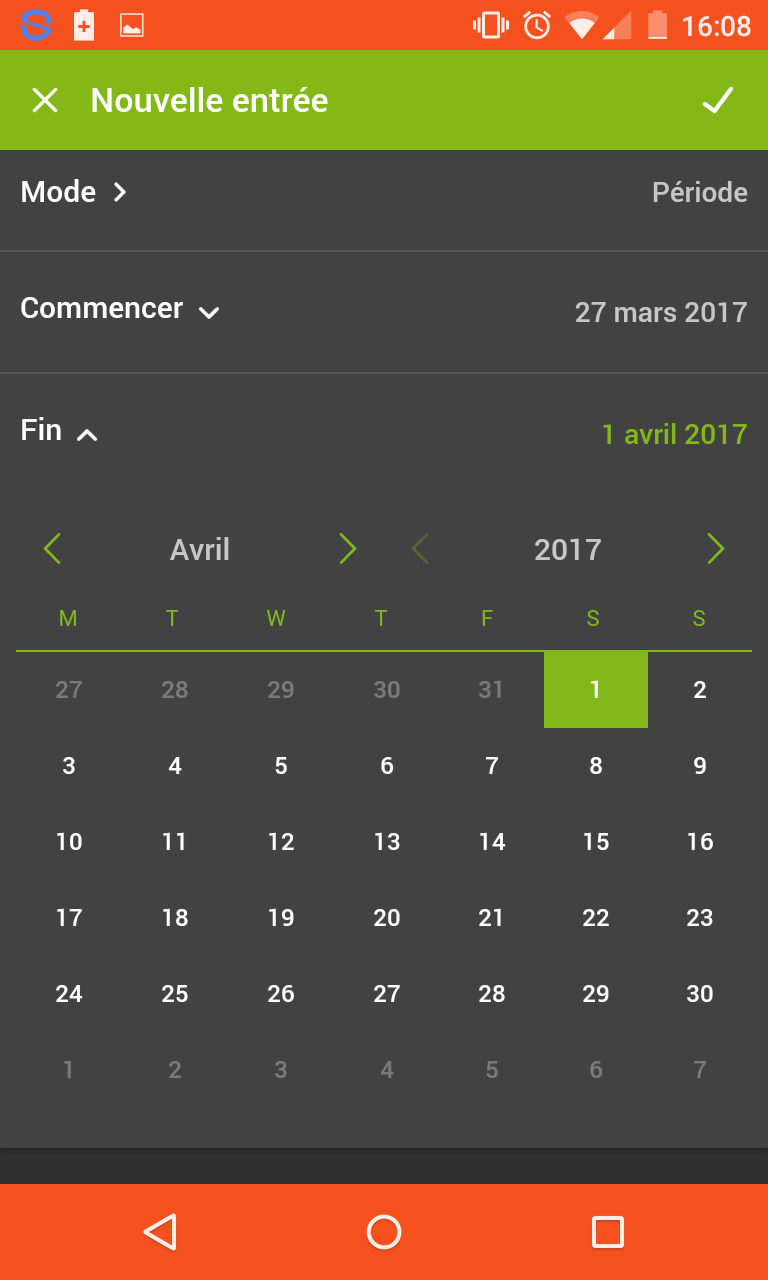
Task: Select day 20 in the calendar
Action: [x=387, y=918]
